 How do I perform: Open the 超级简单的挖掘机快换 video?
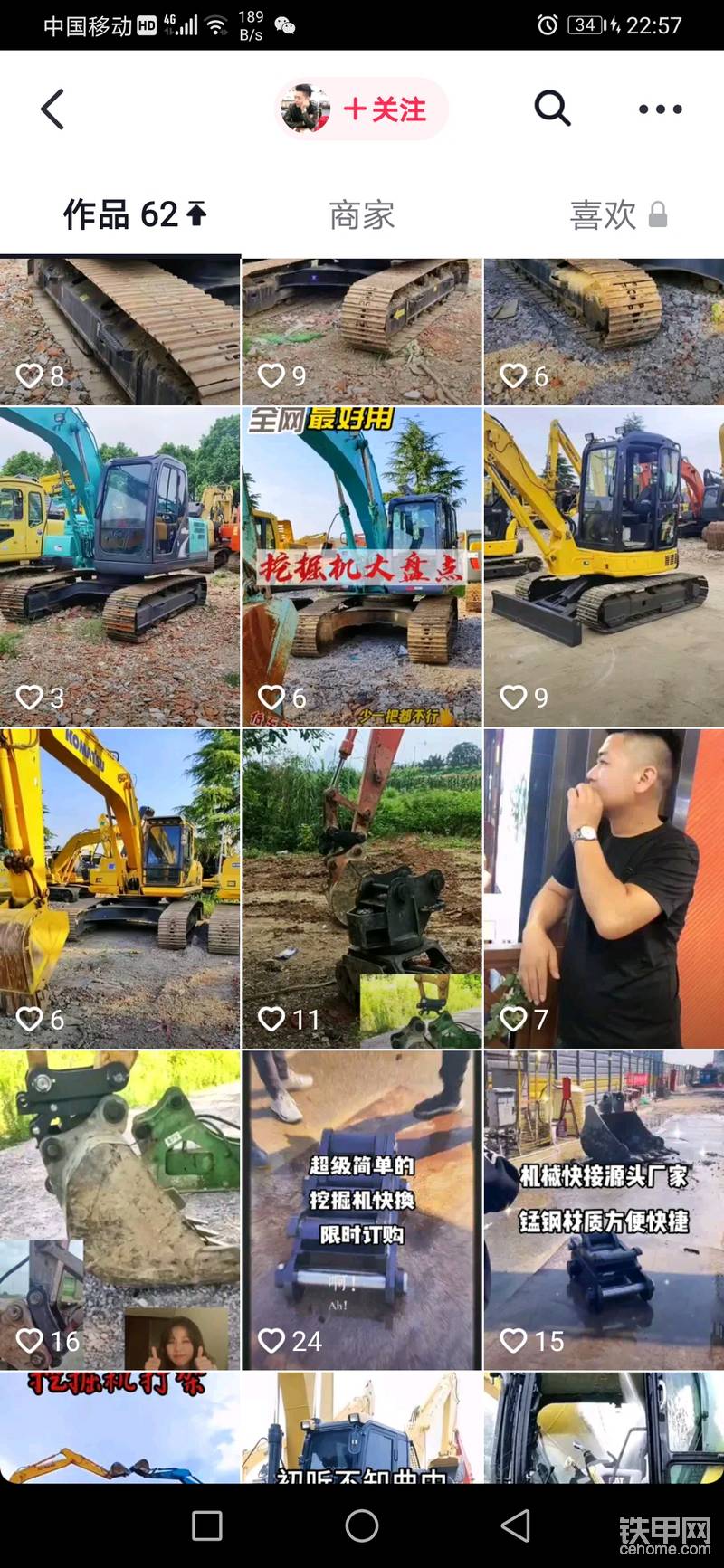click(x=362, y=1210)
